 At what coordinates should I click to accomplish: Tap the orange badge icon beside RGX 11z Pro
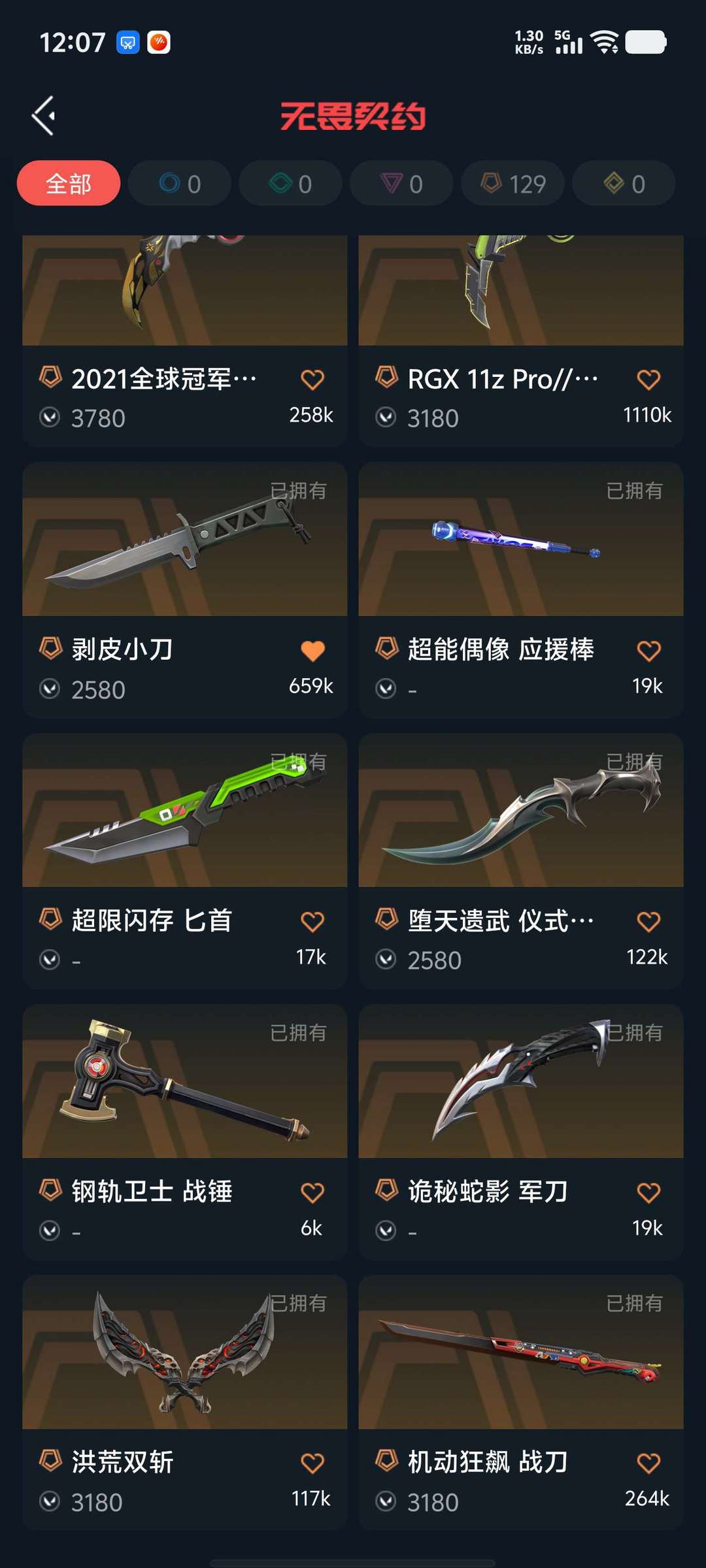click(386, 378)
